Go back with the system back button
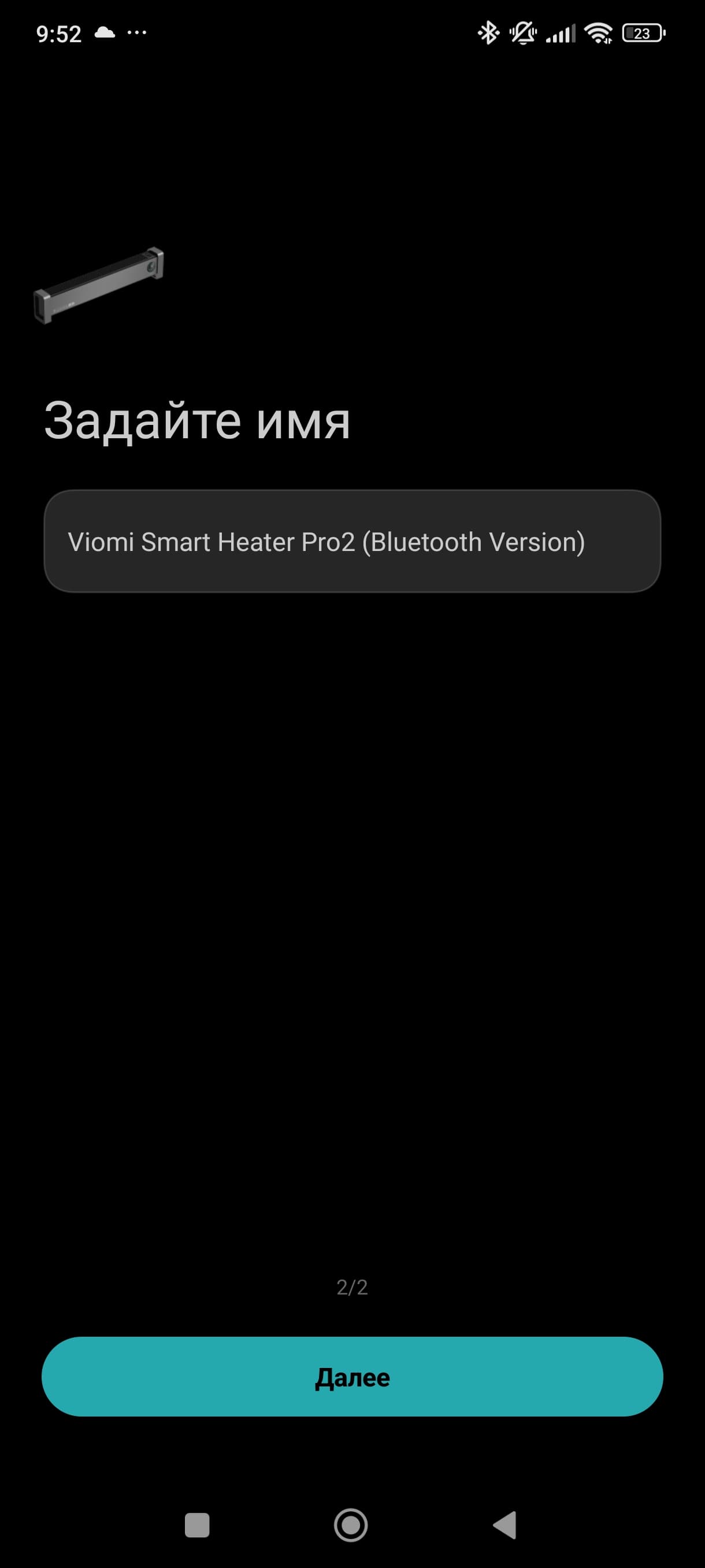This screenshot has height=1568, width=705. click(505, 1525)
